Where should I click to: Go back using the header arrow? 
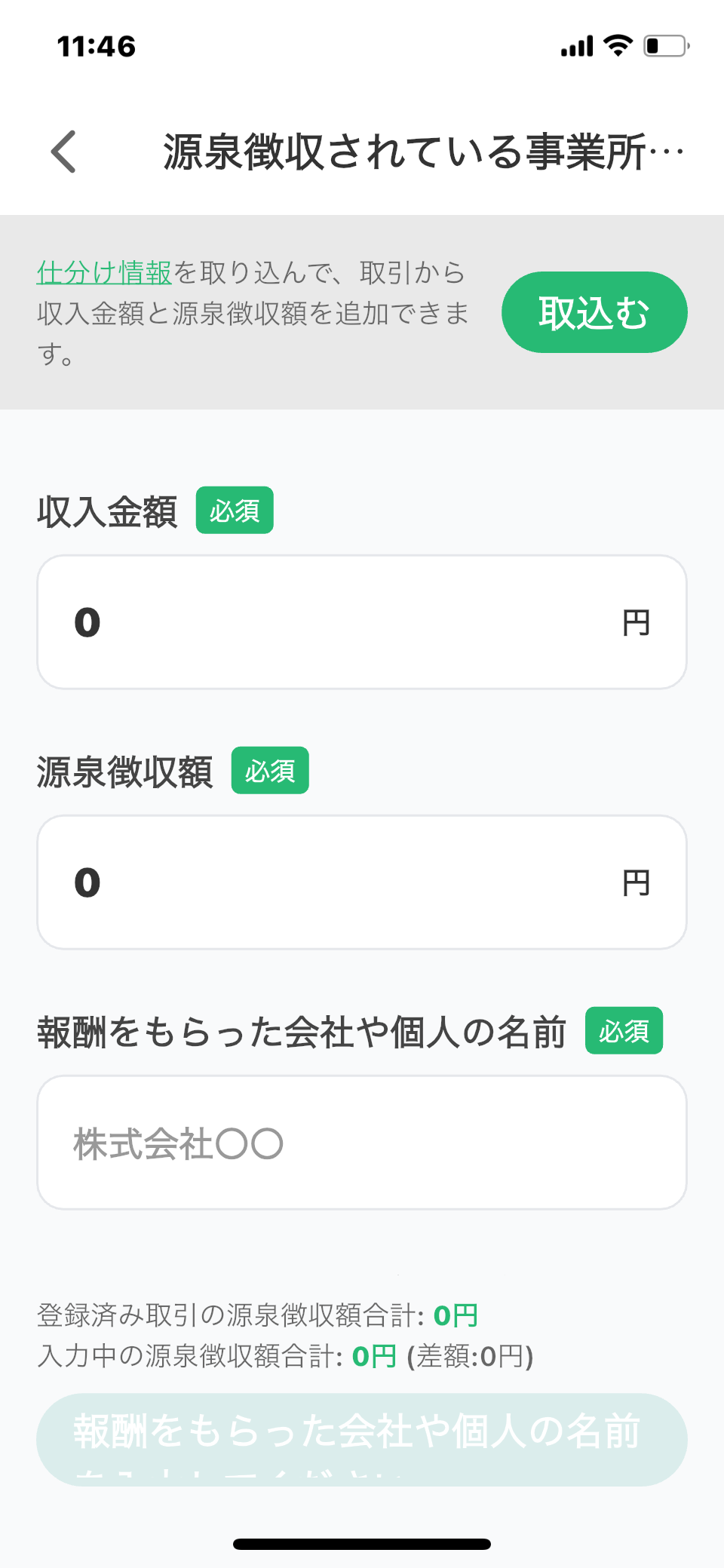[64, 152]
